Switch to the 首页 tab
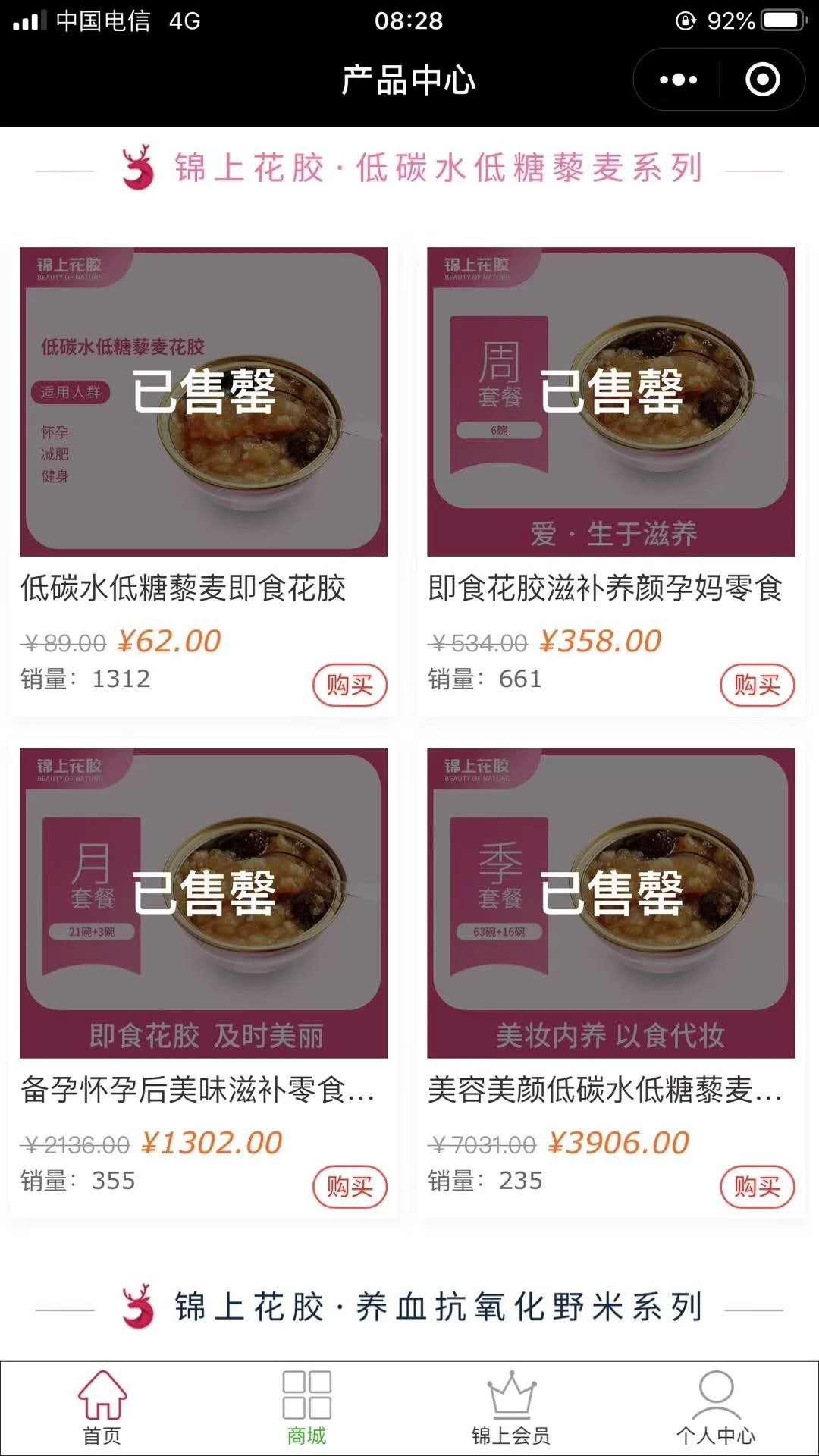 [102, 1409]
